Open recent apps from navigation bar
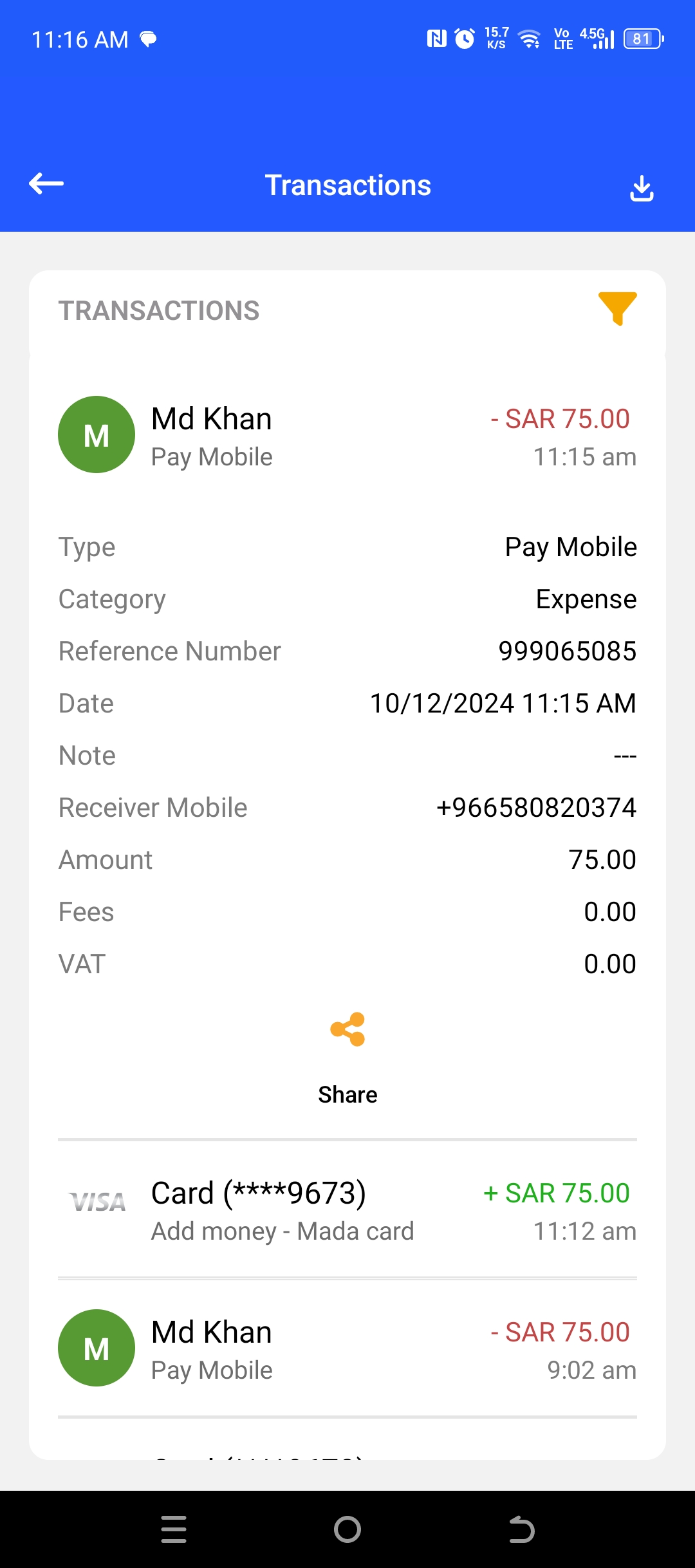Viewport: 695px width, 1568px height. [174, 1529]
